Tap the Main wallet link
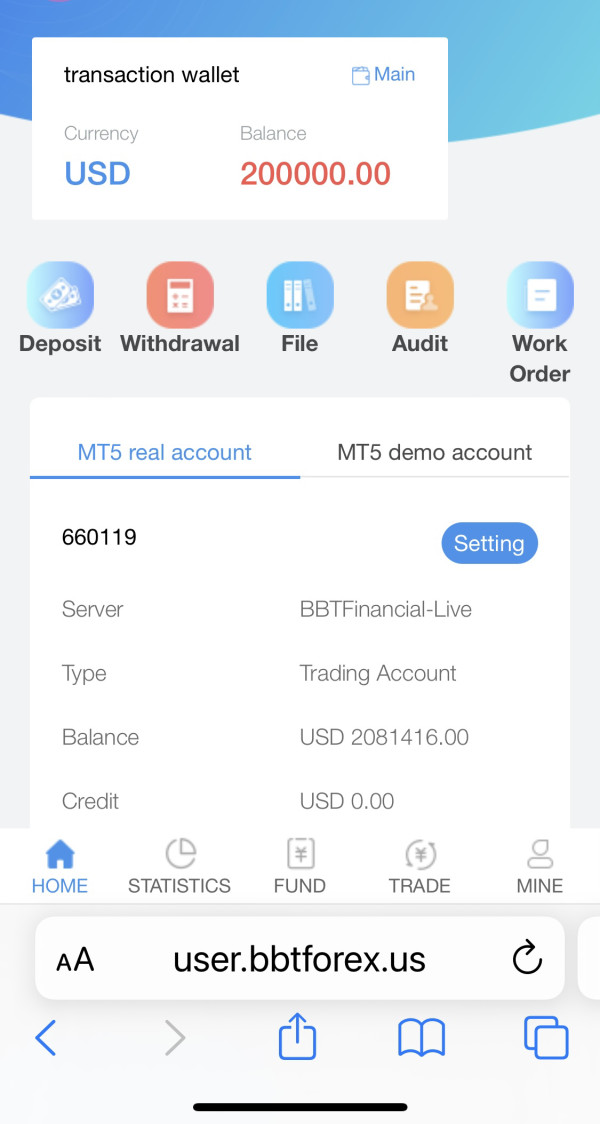 click(x=384, y=75)
